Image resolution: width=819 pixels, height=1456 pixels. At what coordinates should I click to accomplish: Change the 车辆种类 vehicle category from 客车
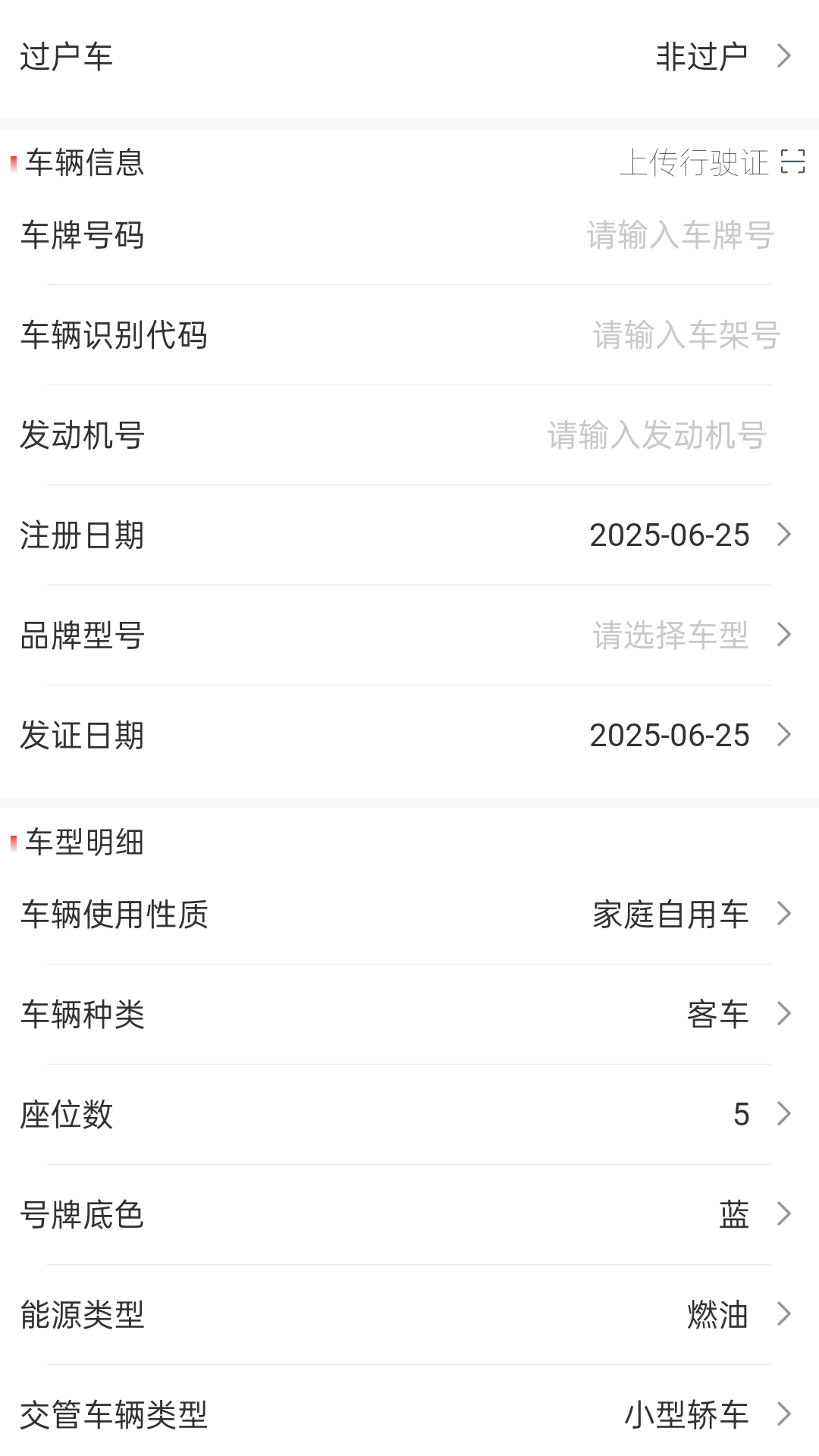409,1014
